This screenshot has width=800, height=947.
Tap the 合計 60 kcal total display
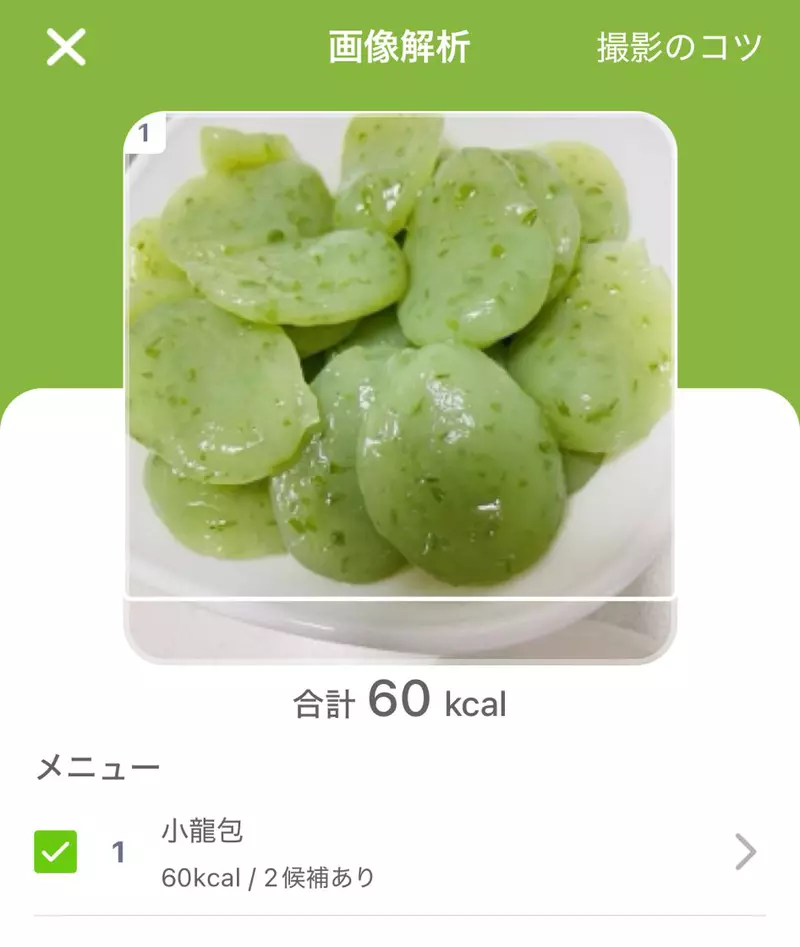coord(400,700)
